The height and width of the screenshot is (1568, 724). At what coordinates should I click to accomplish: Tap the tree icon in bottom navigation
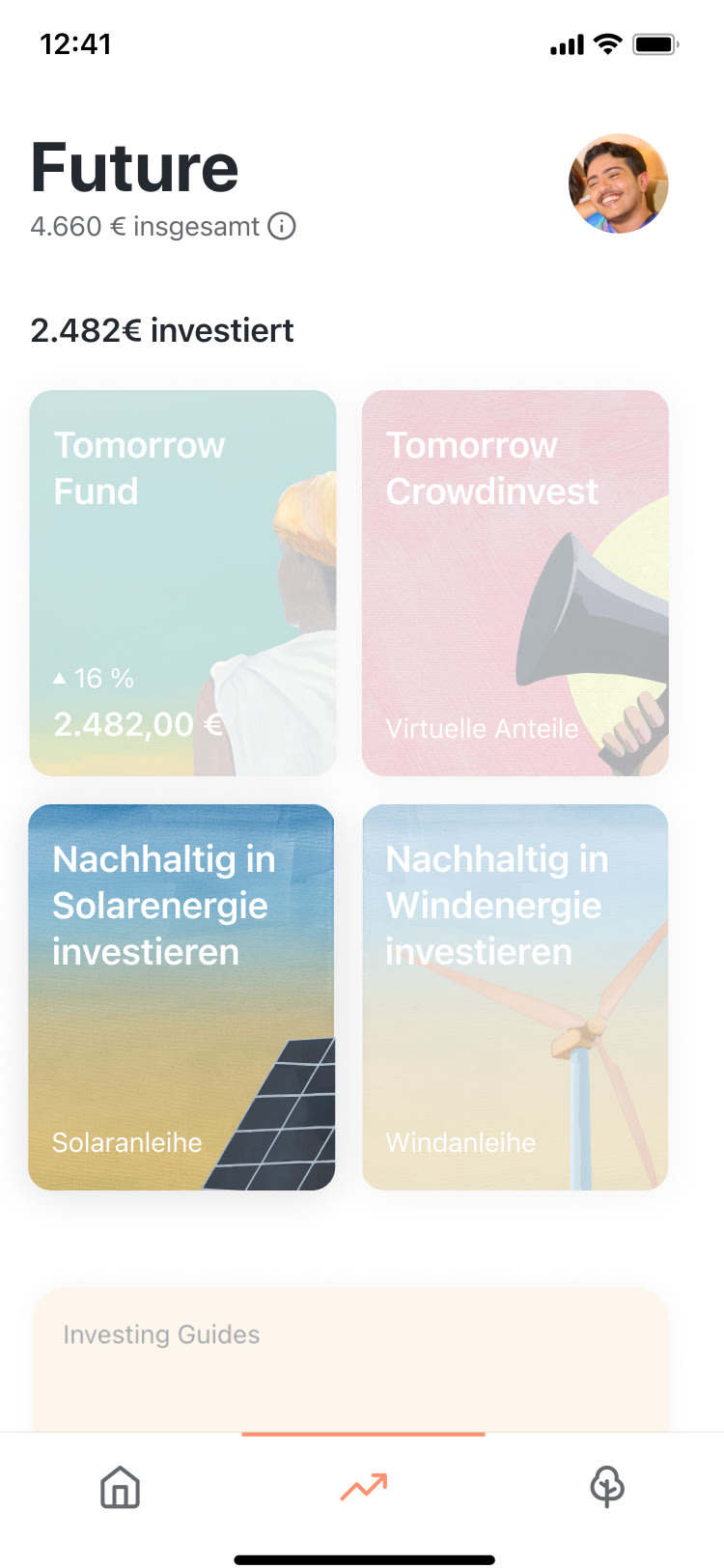606,1488
